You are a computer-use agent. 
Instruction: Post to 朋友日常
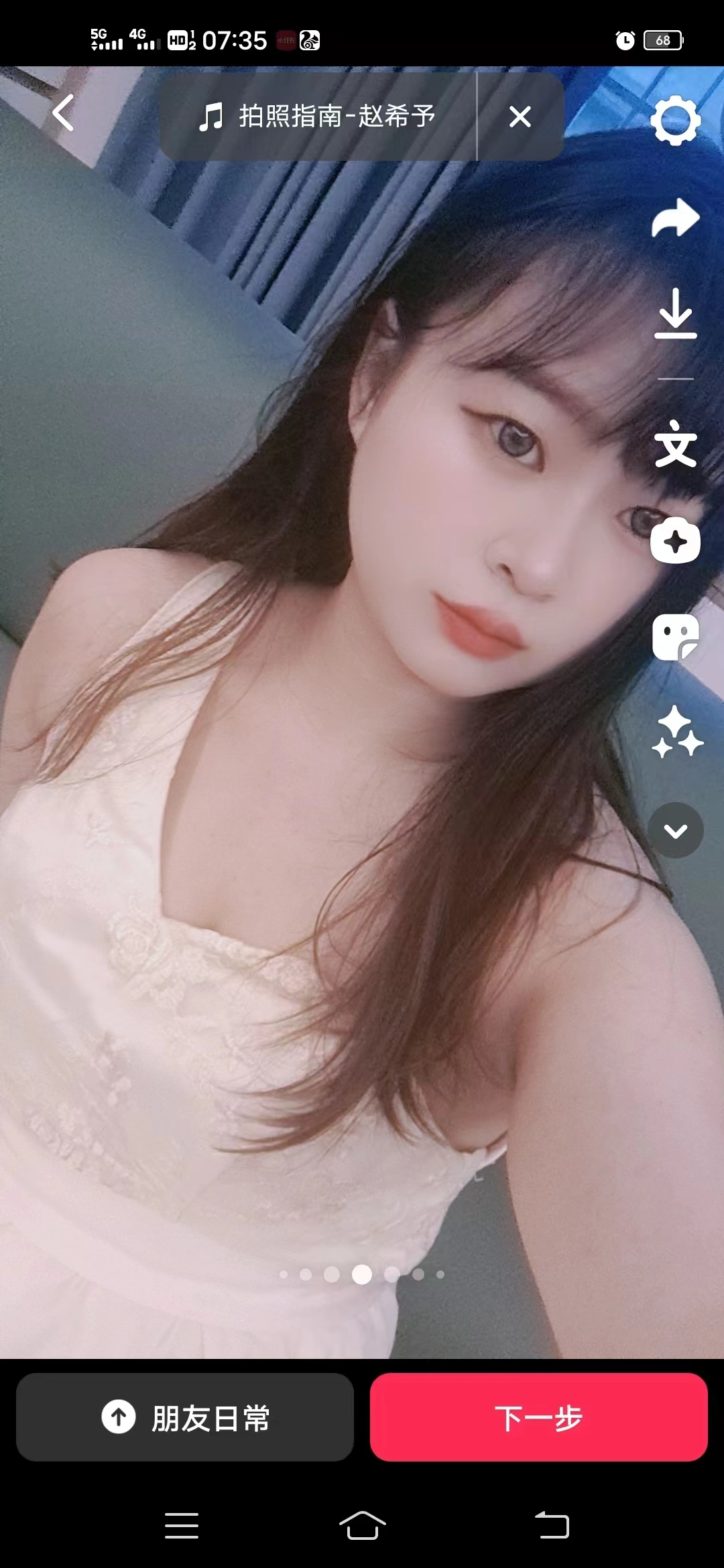click(185, 1417)
